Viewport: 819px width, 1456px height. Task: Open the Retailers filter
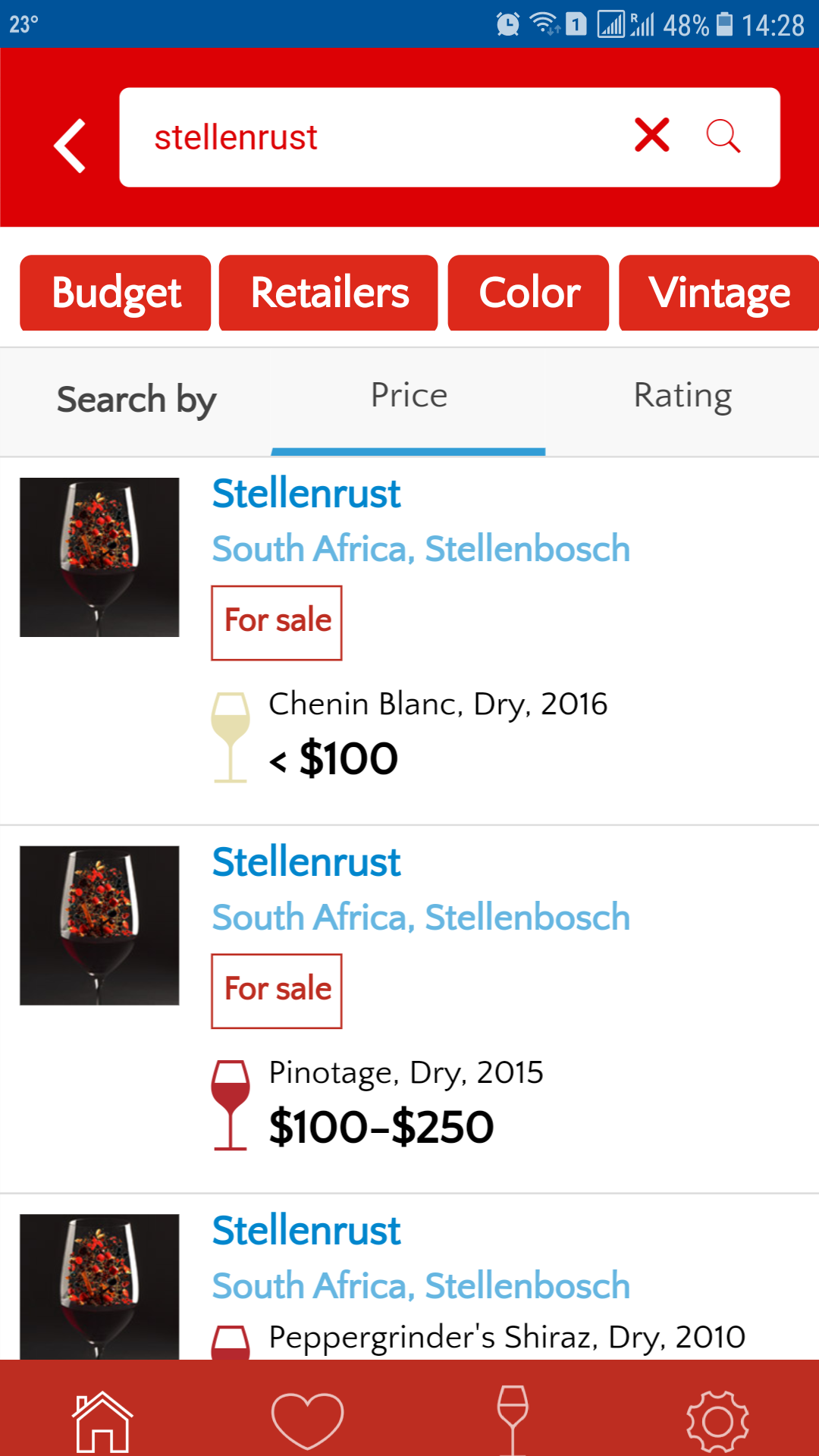pos(328,293)
